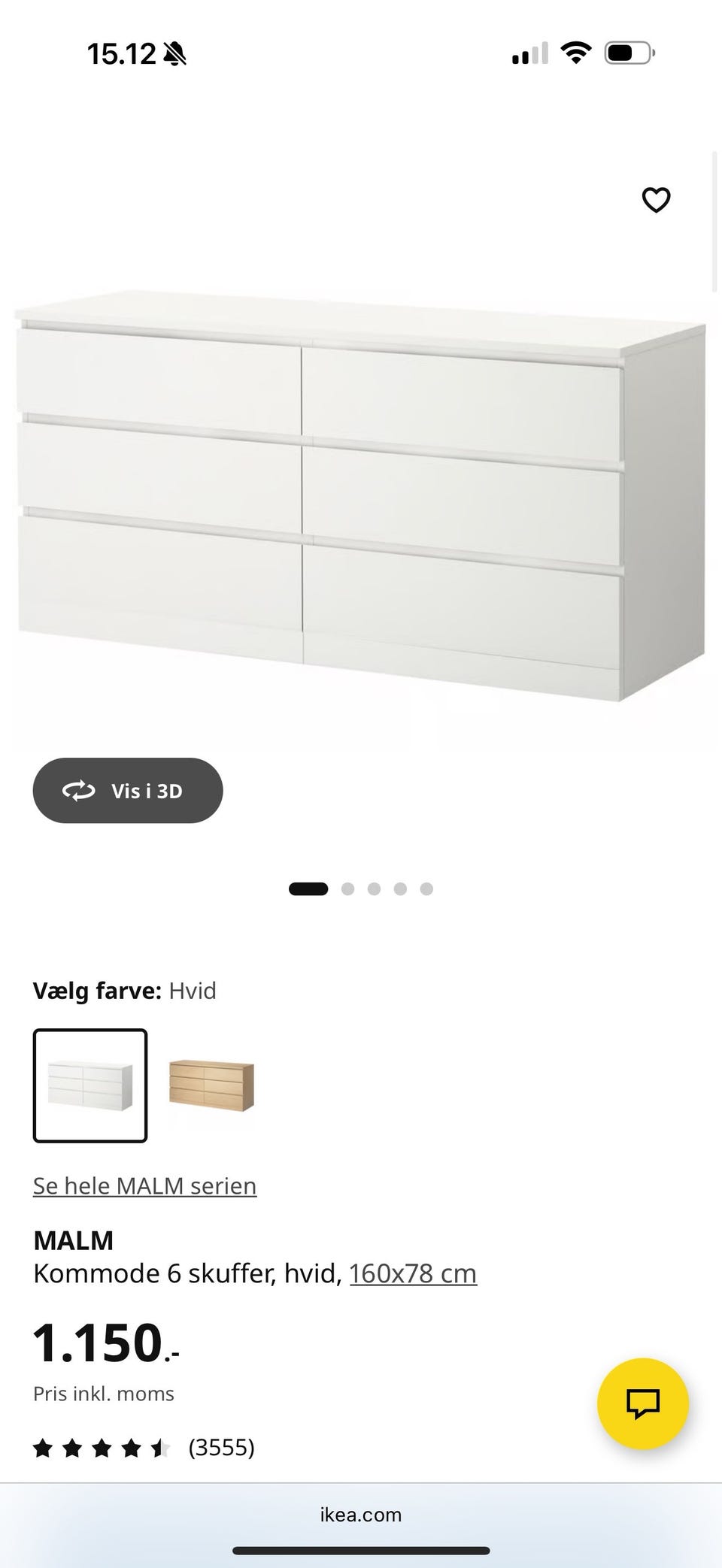Select the second carousel dot
The height and width of the screenshot is (1568, 722).
(x=348, y=888)
